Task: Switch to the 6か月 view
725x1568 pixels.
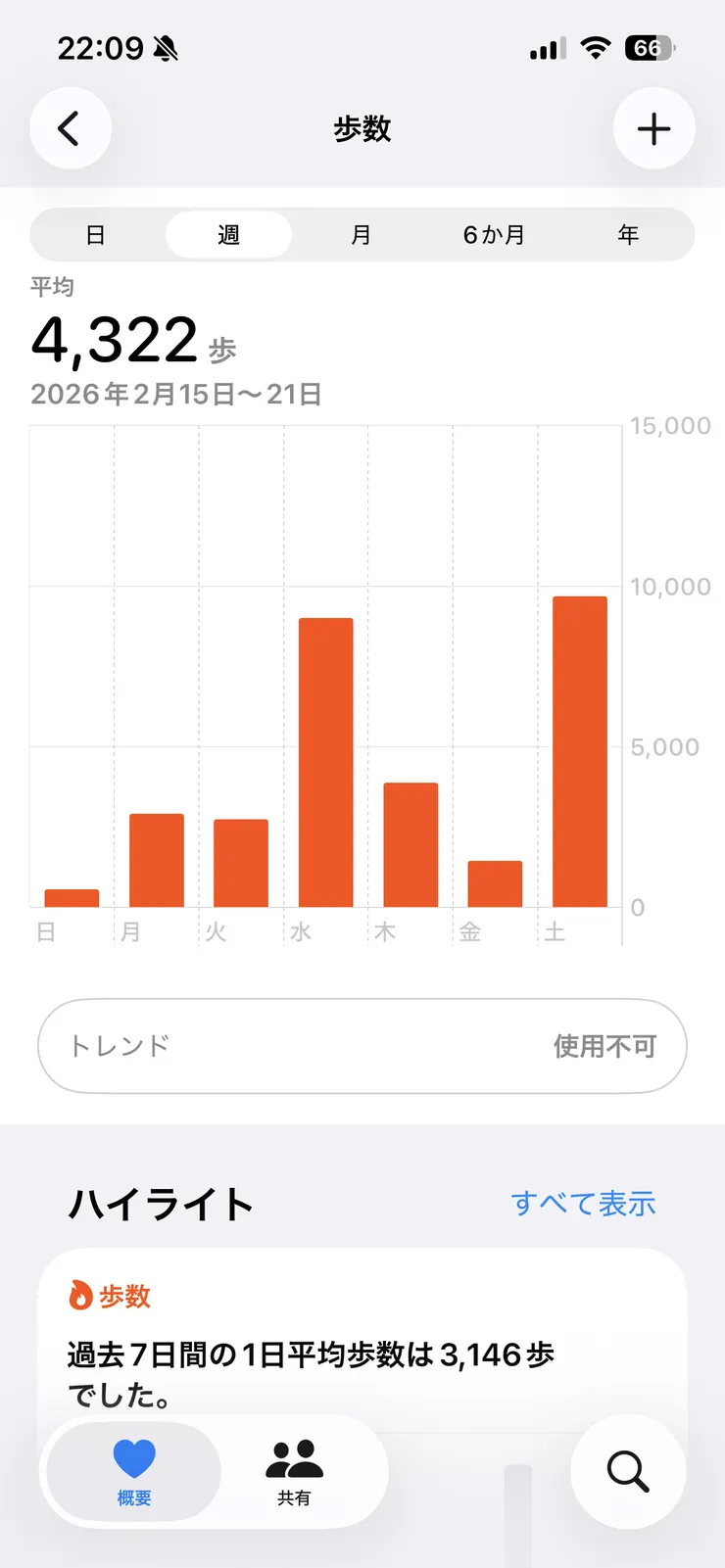Action: click(493, 234)
